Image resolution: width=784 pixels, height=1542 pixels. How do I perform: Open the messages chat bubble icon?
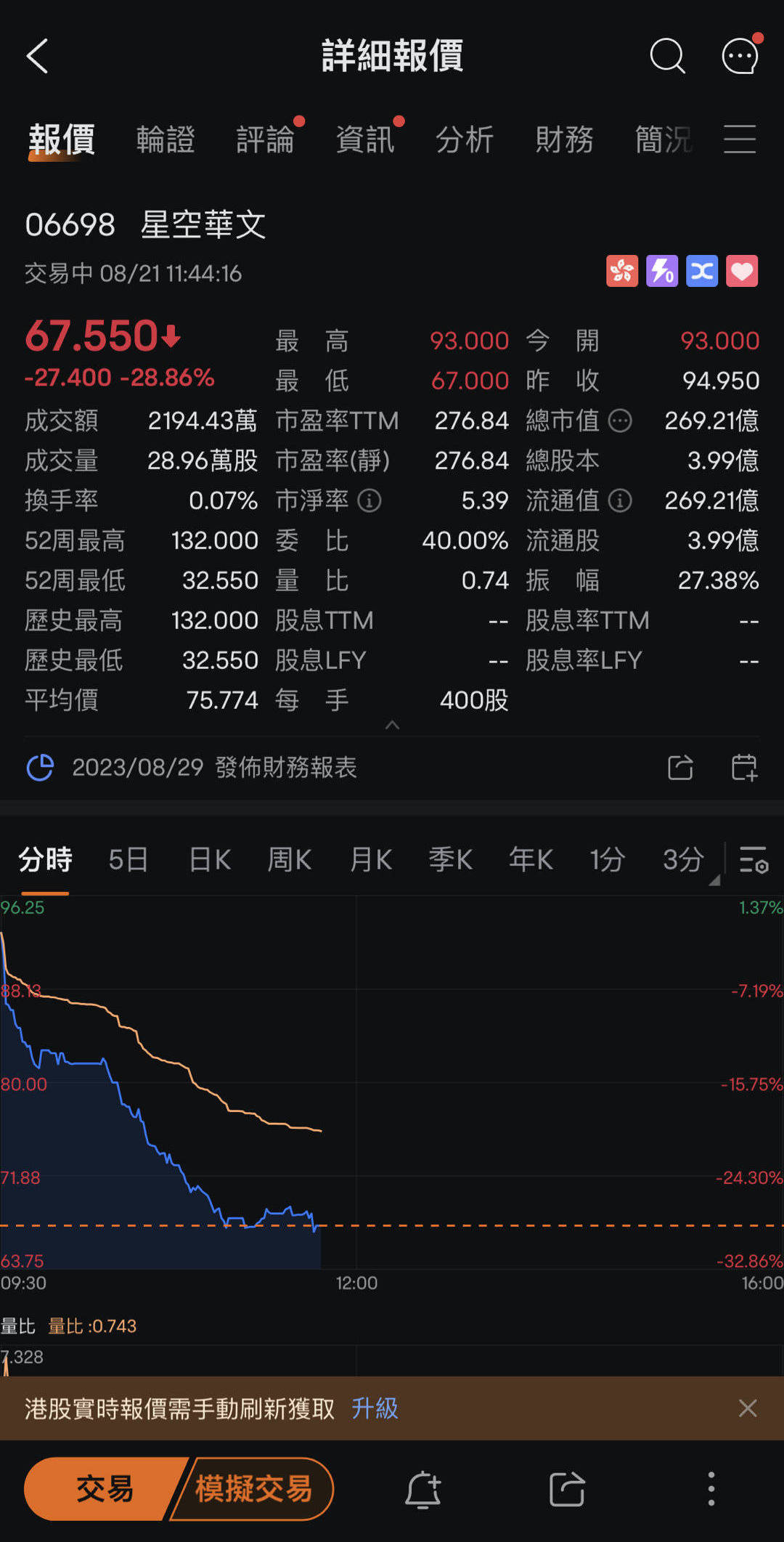tap(740, 56)
